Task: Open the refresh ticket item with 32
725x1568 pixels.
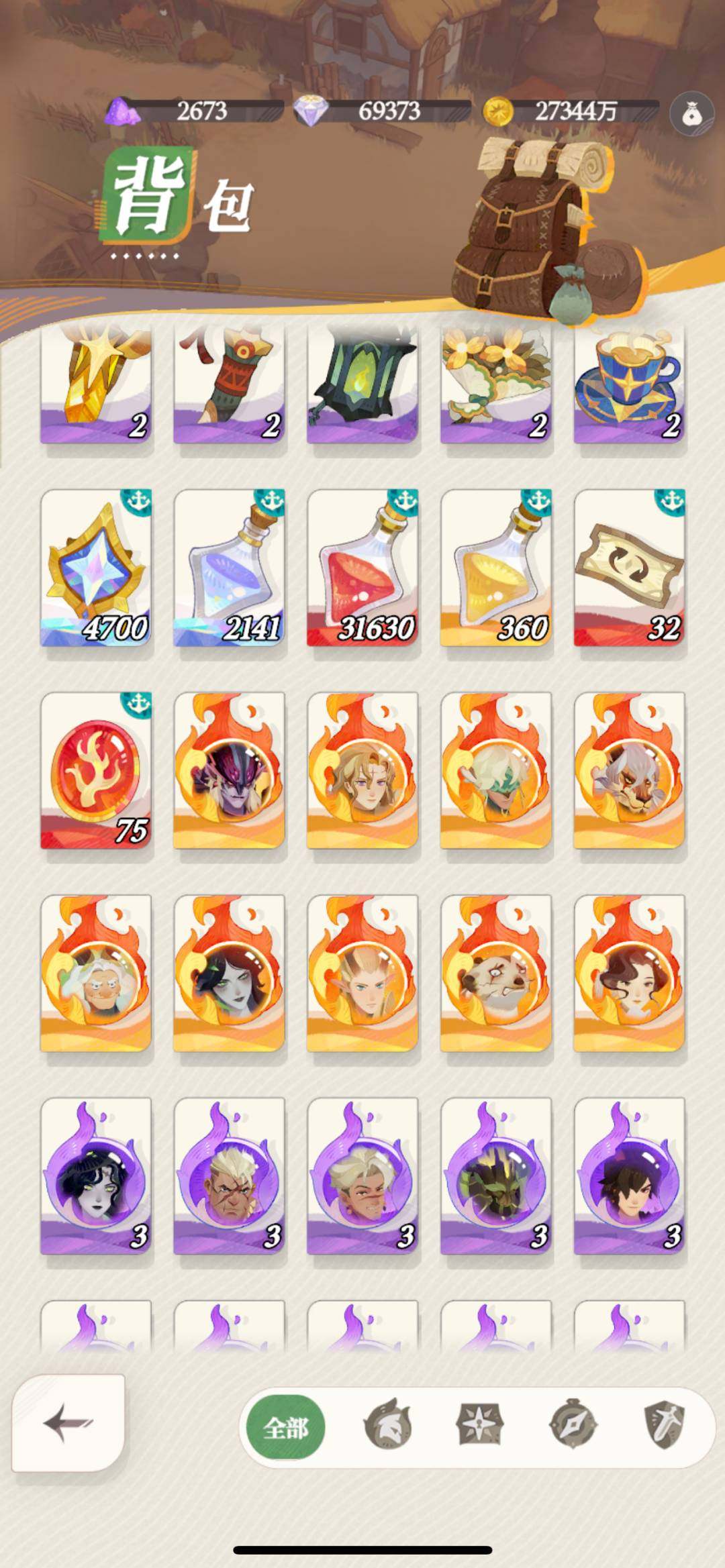Action: 629,568
